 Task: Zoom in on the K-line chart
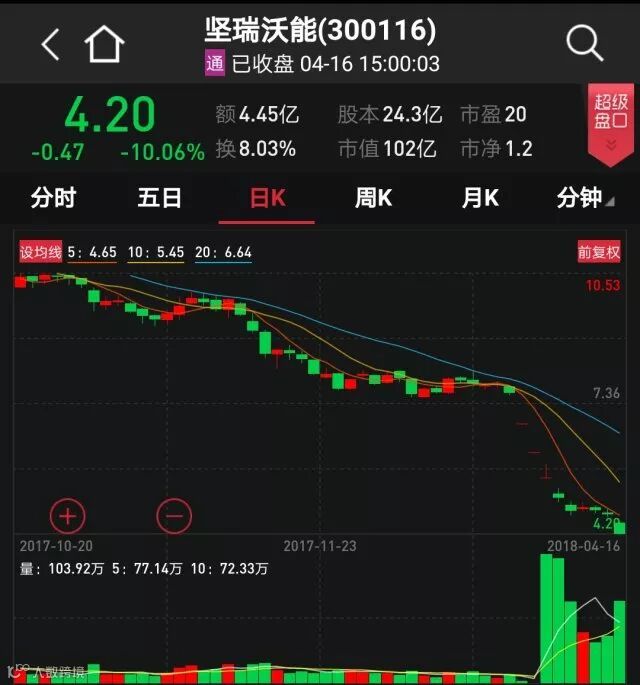coord(68,516)
